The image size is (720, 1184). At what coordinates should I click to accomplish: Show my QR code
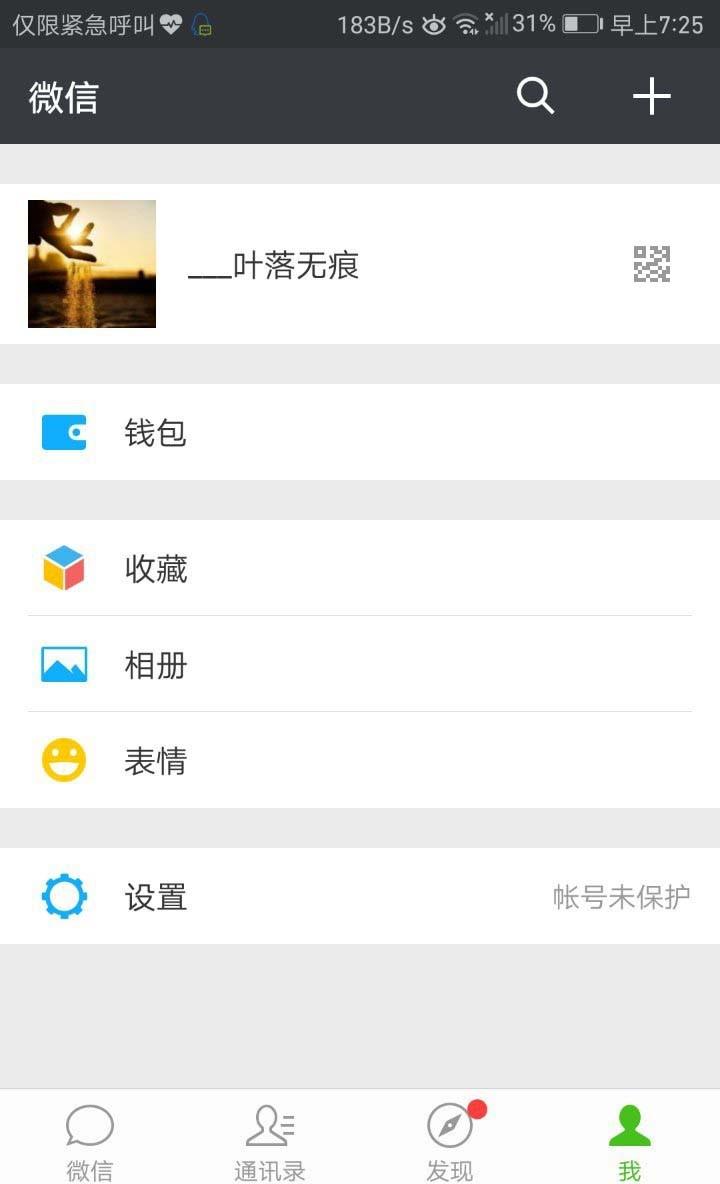click(651, 264)
